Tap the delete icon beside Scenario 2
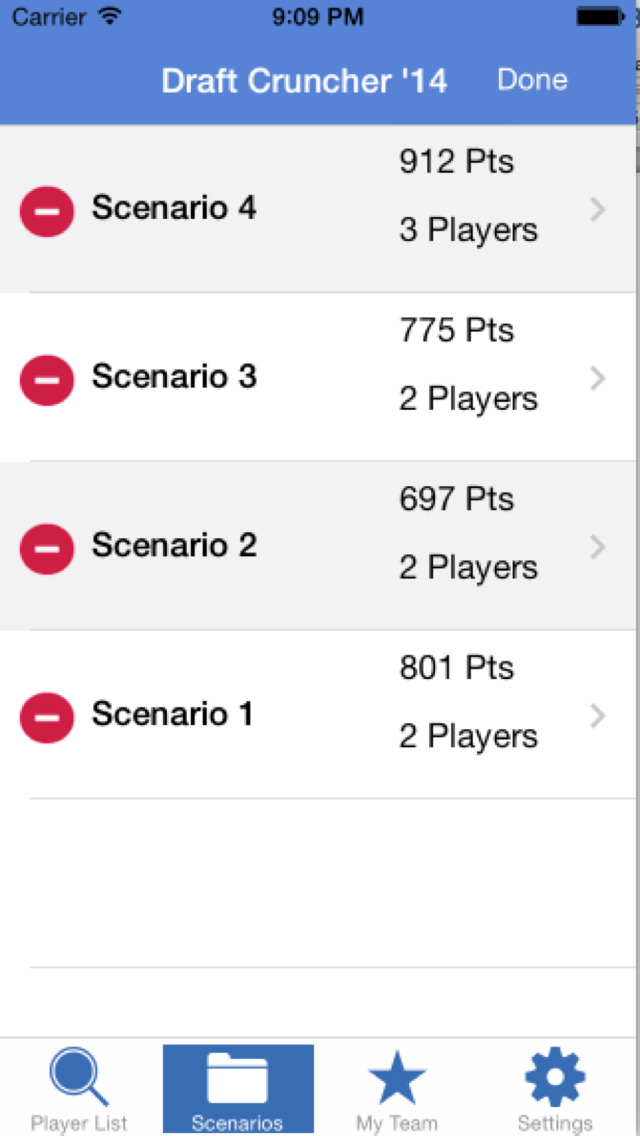 click(47, 547)
